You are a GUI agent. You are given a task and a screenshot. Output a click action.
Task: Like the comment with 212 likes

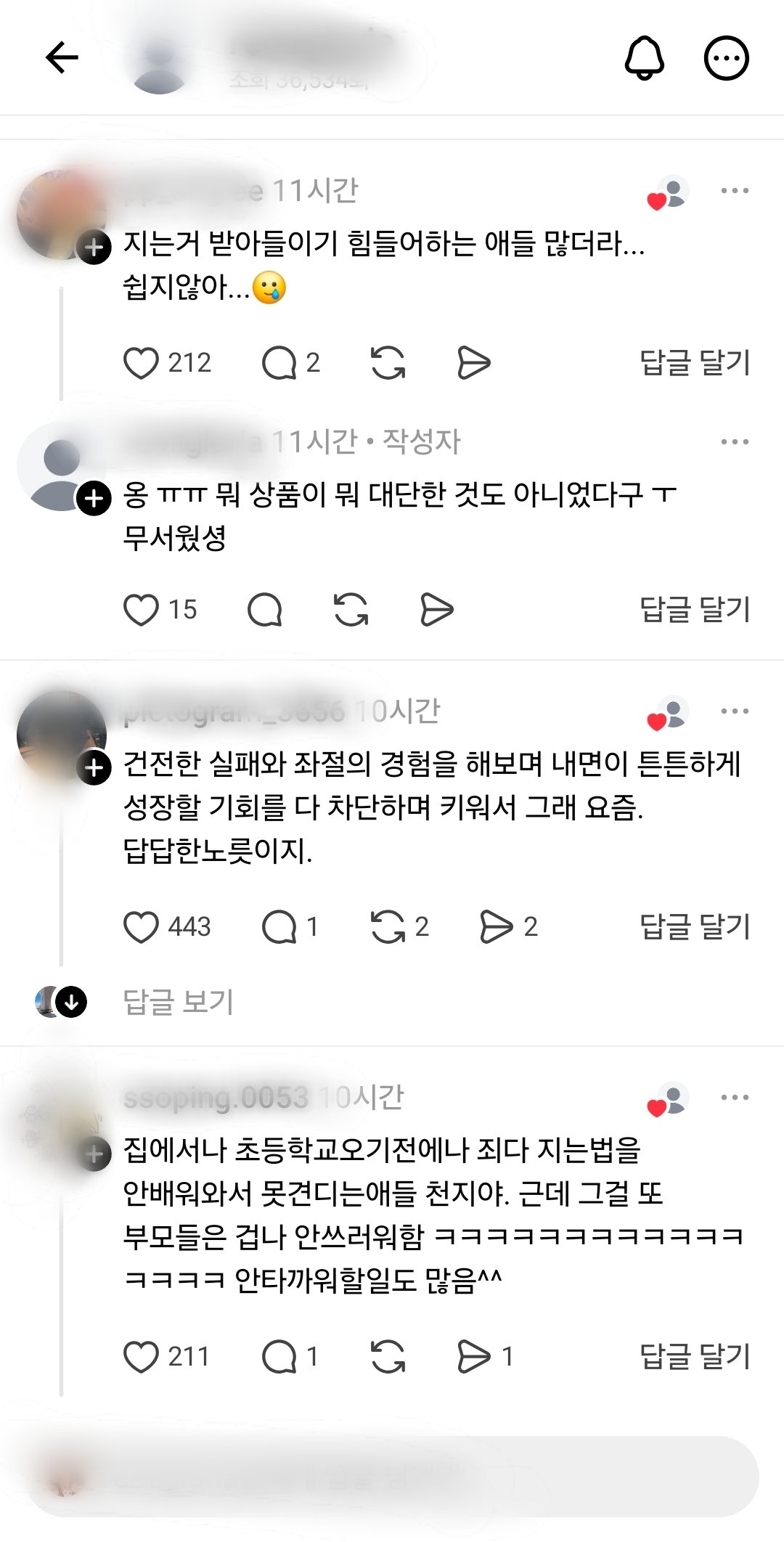tap(141, 363)
